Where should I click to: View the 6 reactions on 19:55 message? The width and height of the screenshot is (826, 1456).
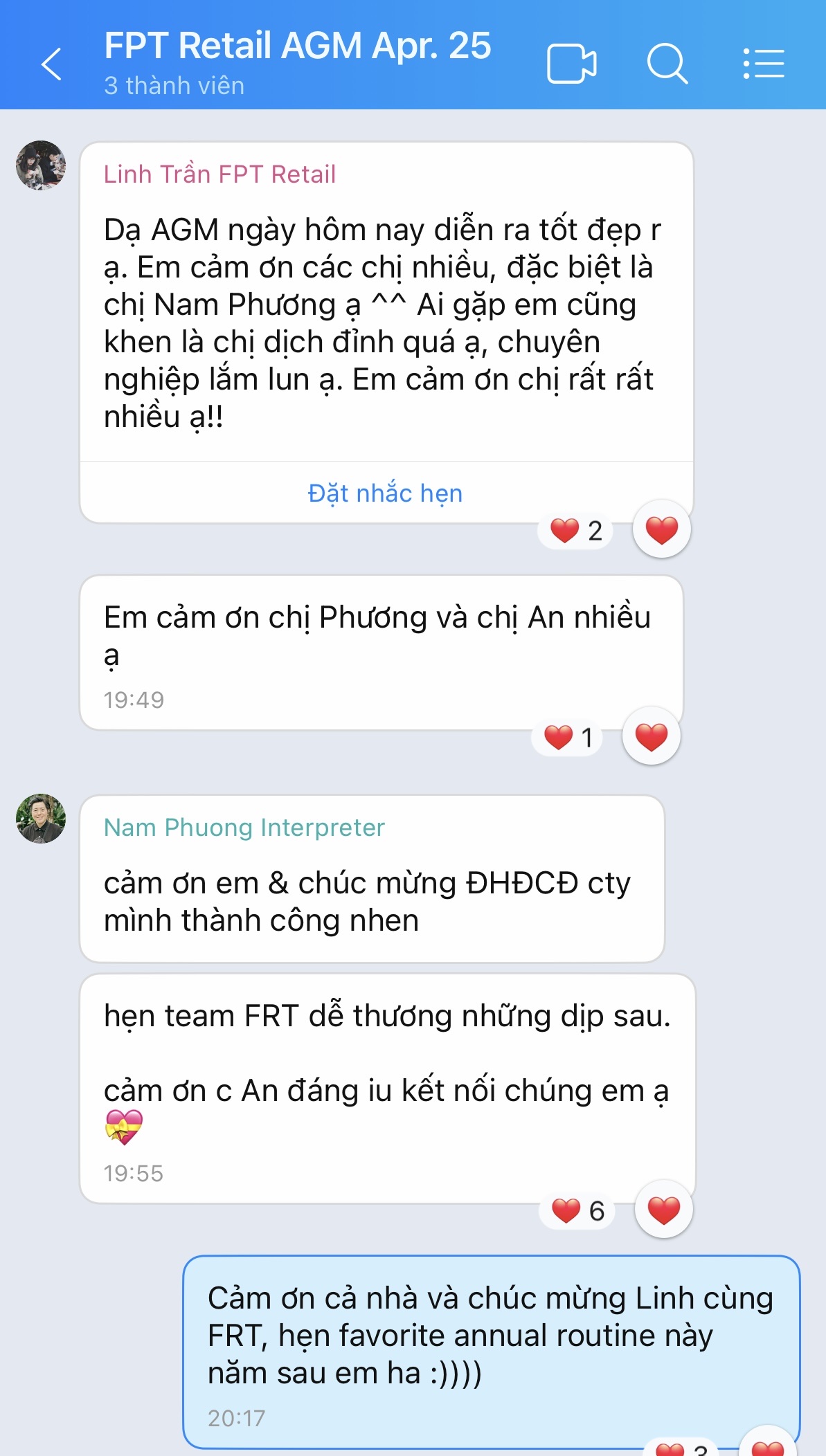pyautogui.click(x=577, y=1211)
